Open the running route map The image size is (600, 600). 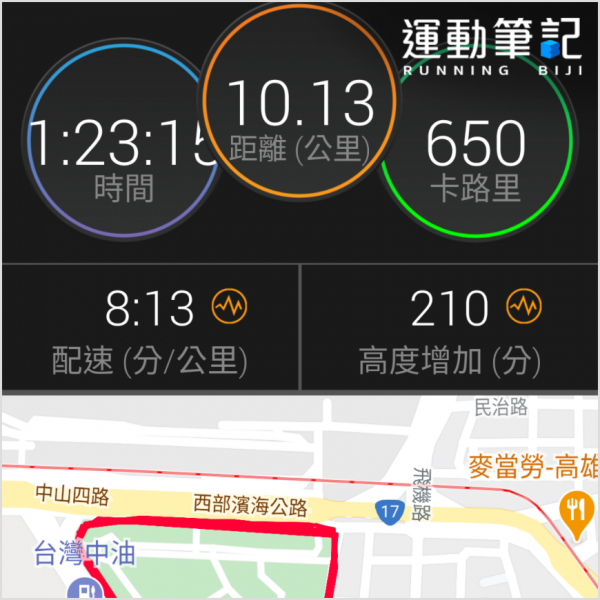coord(300,500)
